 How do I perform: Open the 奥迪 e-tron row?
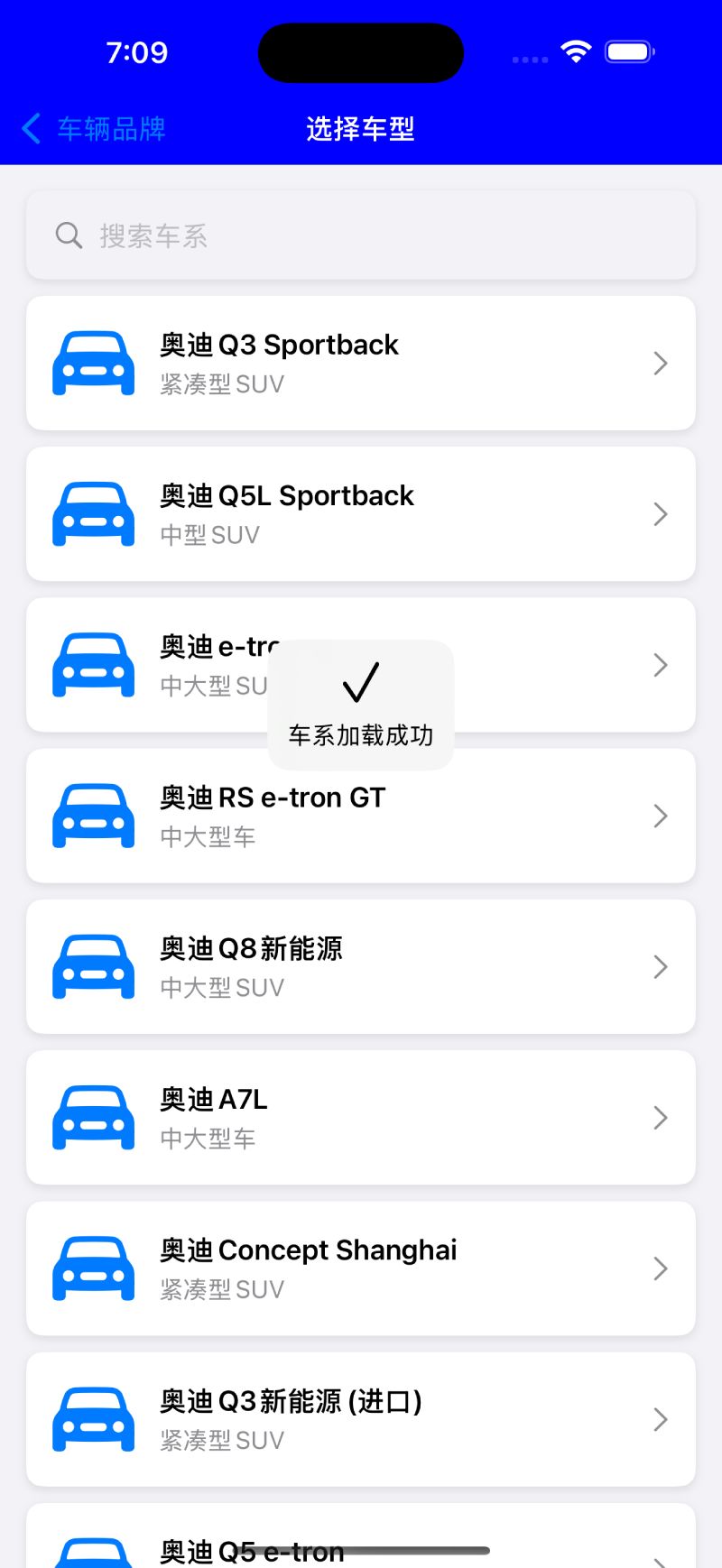(x=361, y=665)
